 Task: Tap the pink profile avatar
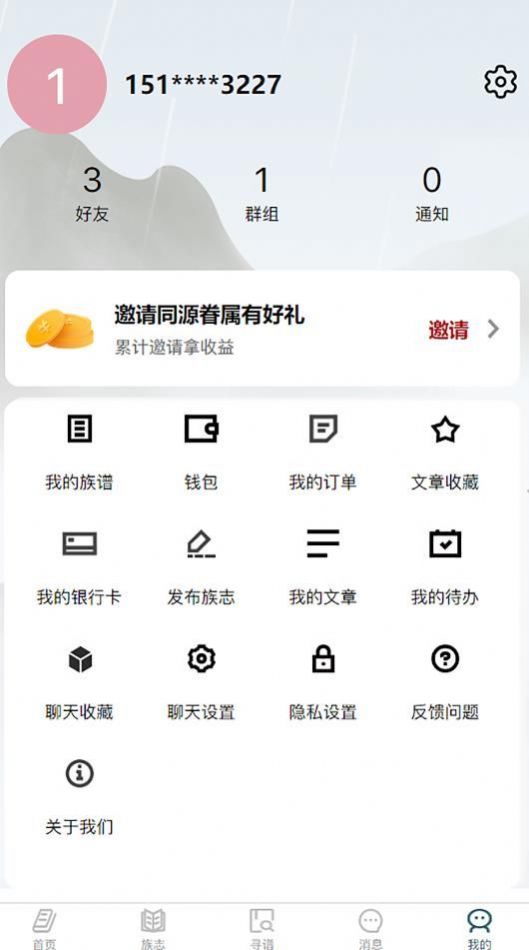point(57,84)
